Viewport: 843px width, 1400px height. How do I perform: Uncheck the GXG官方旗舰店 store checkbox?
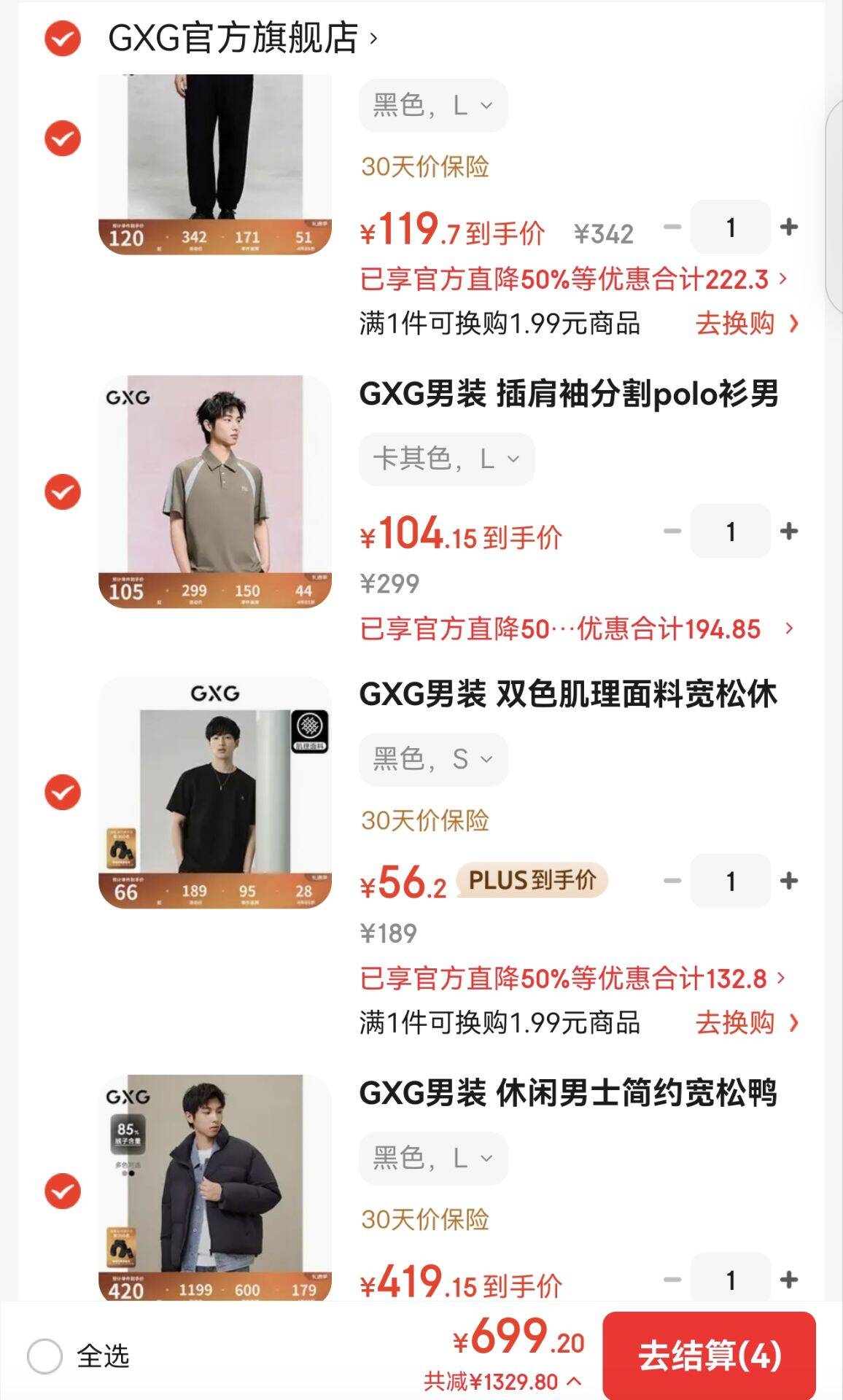click(x=63, y=38)
